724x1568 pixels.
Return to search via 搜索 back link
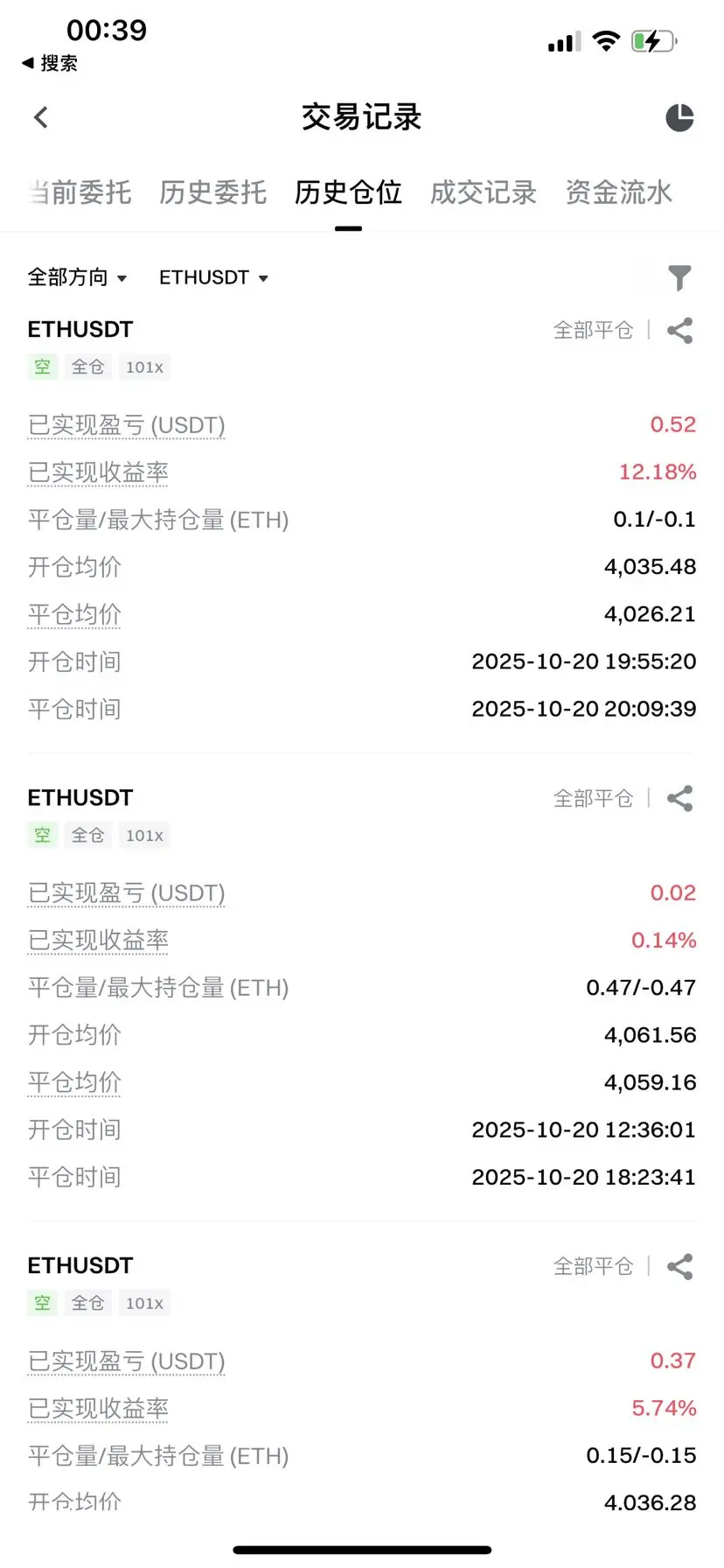coord(51,63)
